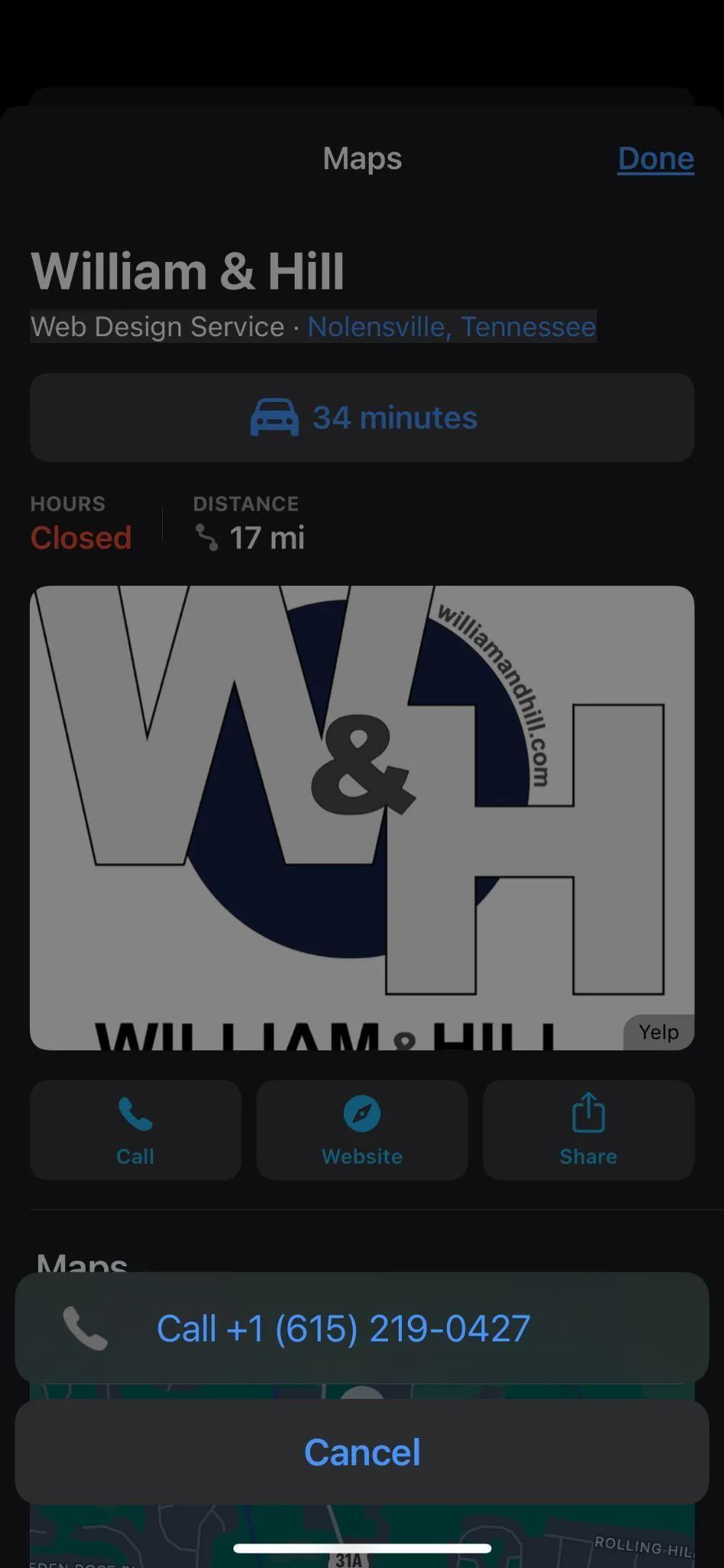Call +1 (615) 219-0427

coord(362,1328)
